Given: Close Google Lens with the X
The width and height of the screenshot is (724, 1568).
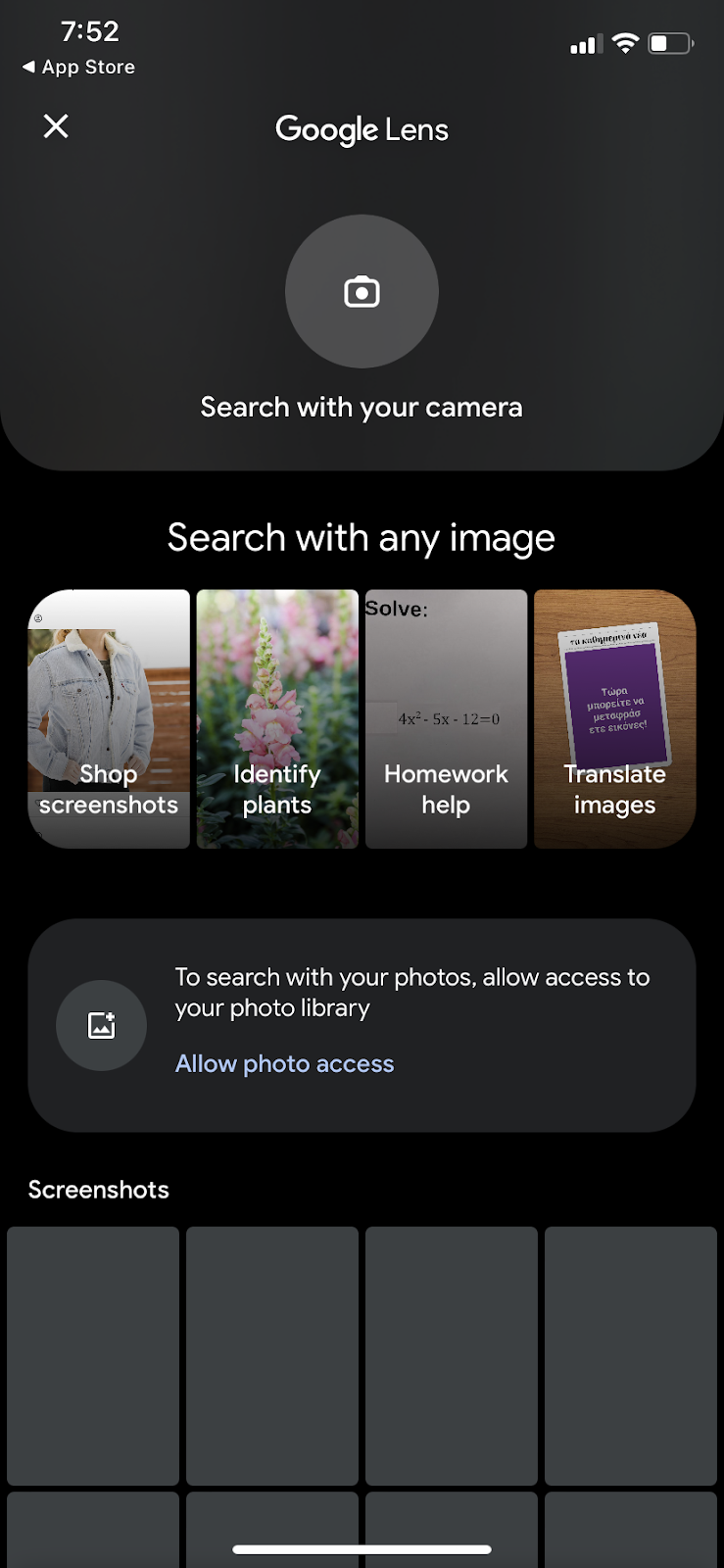Looking at the screenshot, I should (56, 126).
